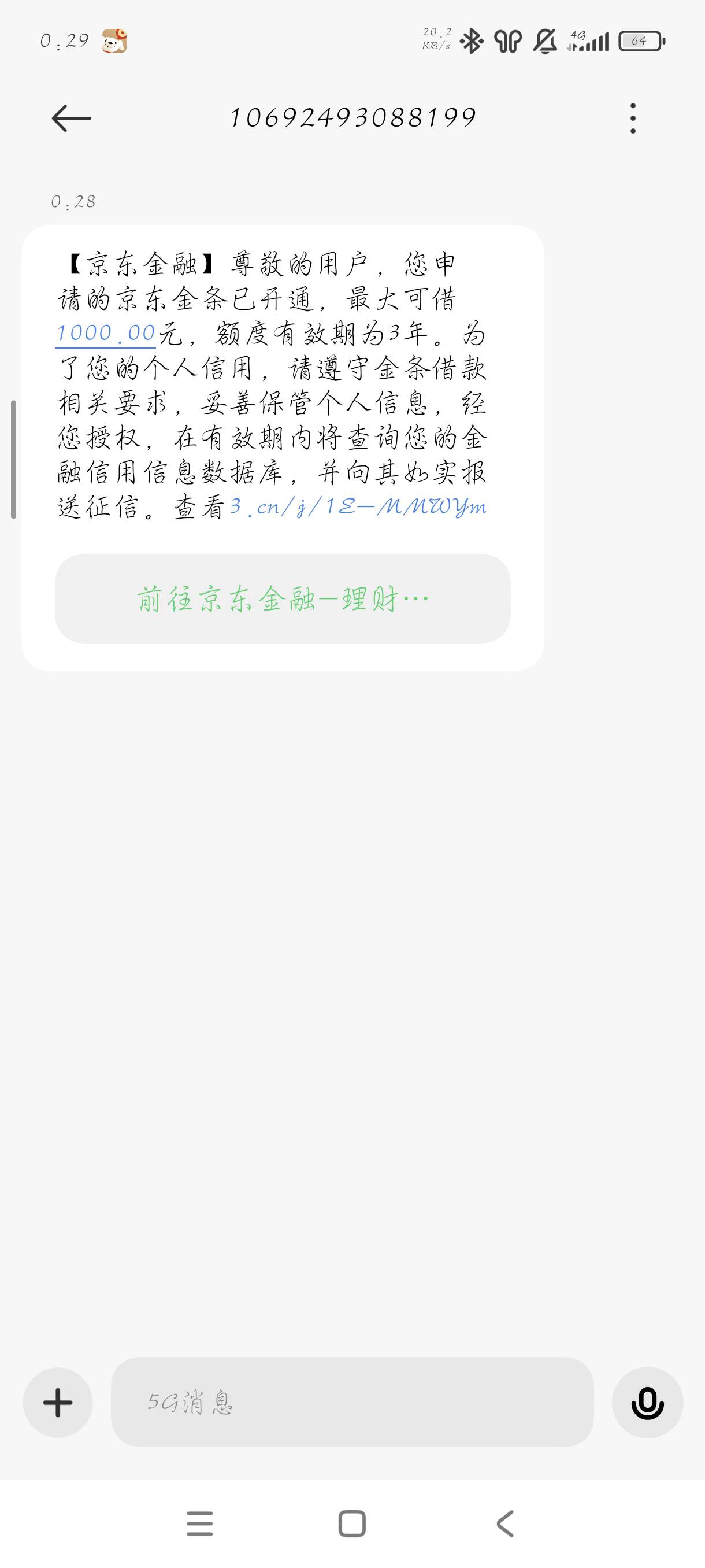Go to home screen via navigation bar
This screenshot has width=705, height=1568.
pyautogui.click(x=352, y=1524)
